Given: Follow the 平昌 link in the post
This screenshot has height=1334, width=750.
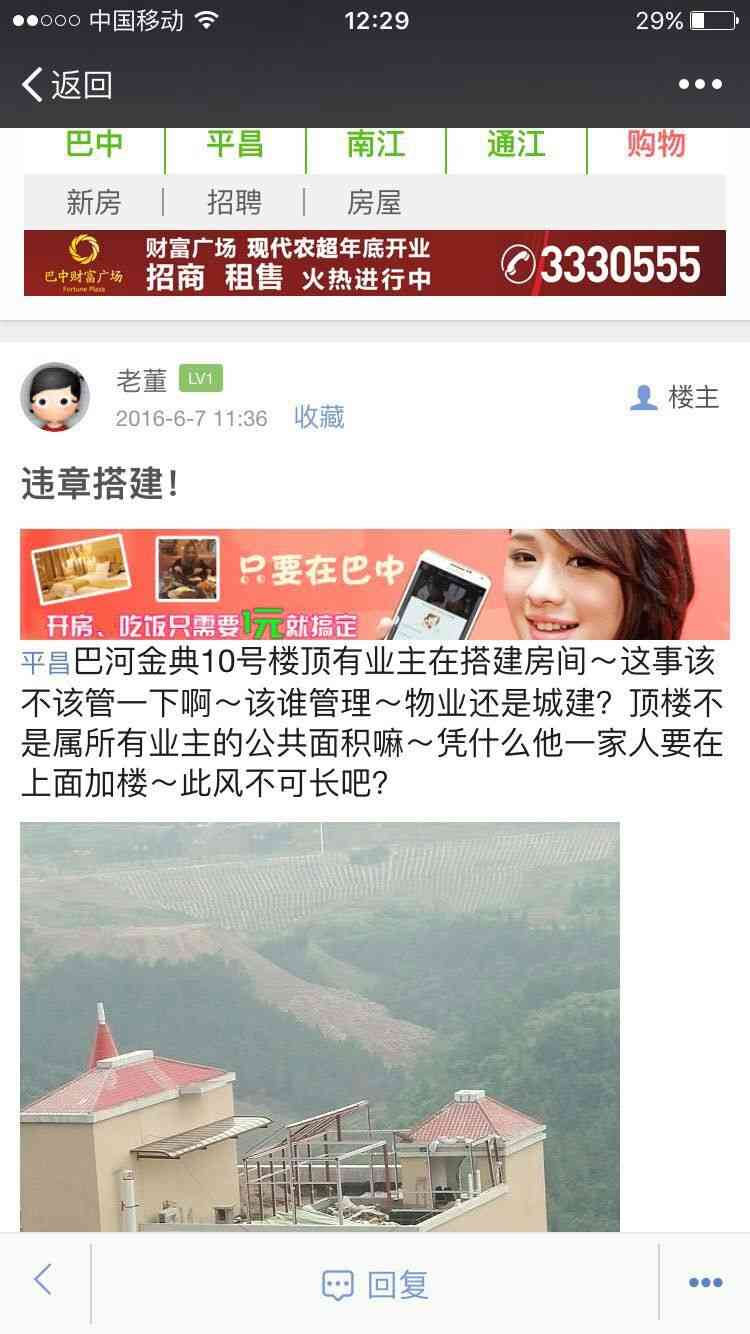Looking at the screenshot, I should point(45,663).
